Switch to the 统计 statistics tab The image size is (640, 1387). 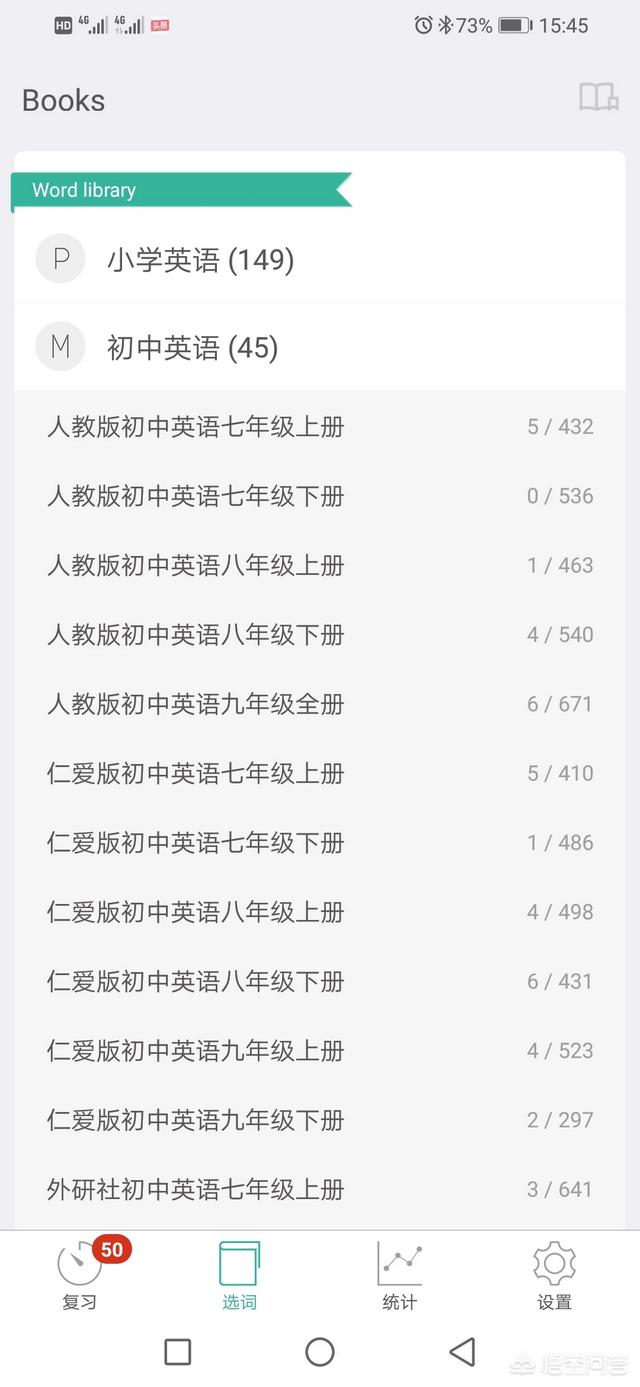400,1275
